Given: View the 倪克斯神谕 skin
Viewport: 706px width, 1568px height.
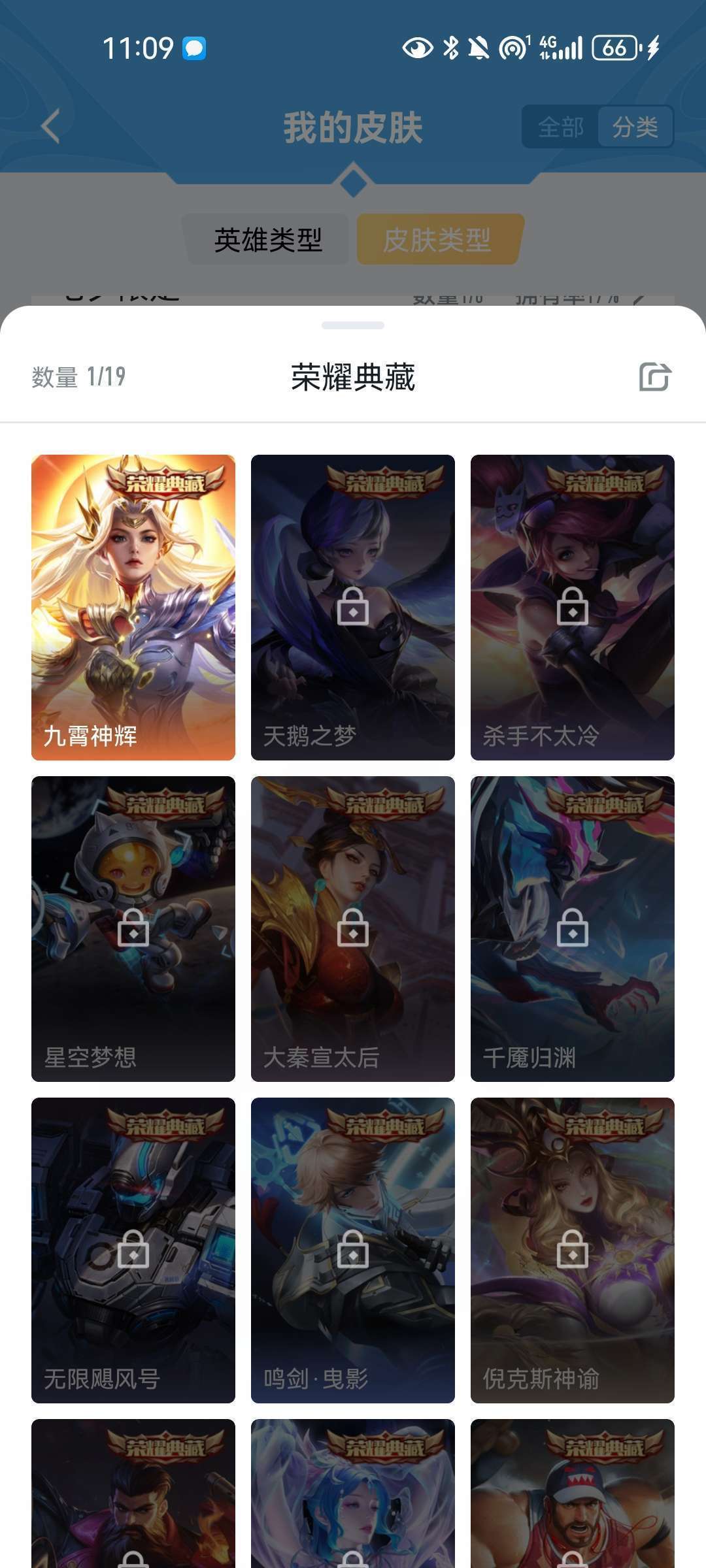Looking at the screenshot, I should point(573,1250).
